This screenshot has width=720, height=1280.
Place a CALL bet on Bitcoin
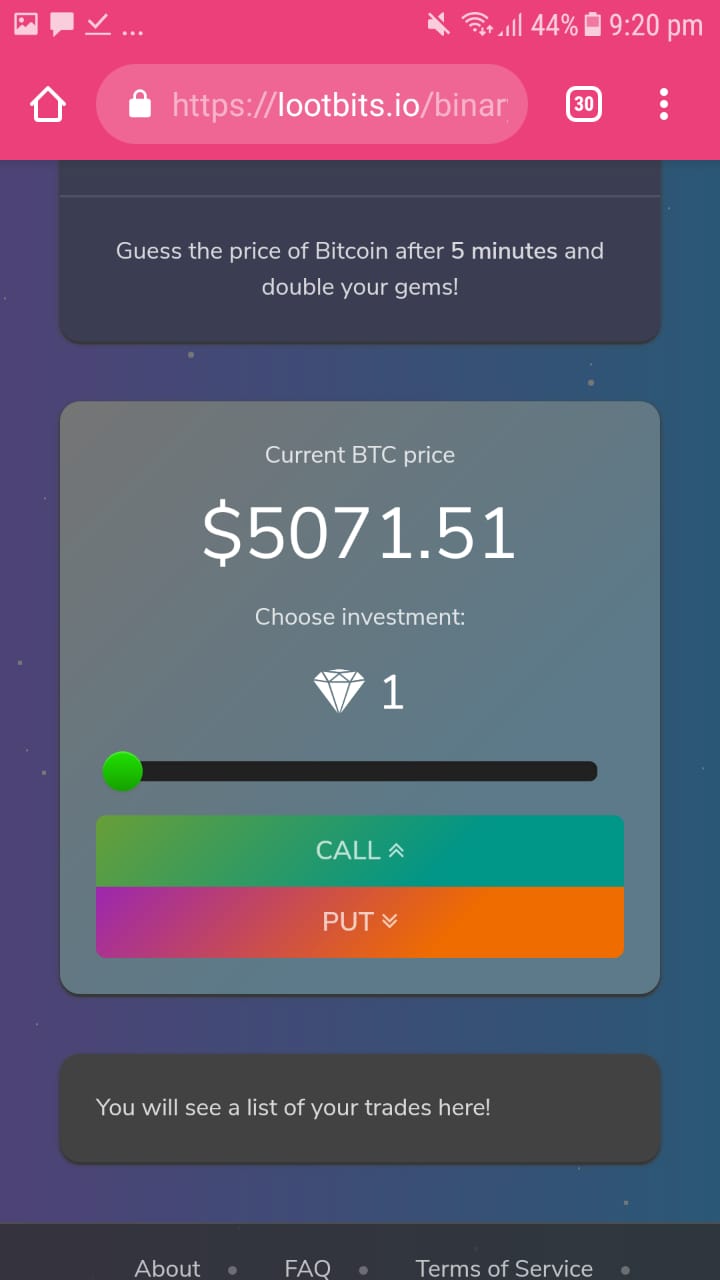[x=360, y=851]
